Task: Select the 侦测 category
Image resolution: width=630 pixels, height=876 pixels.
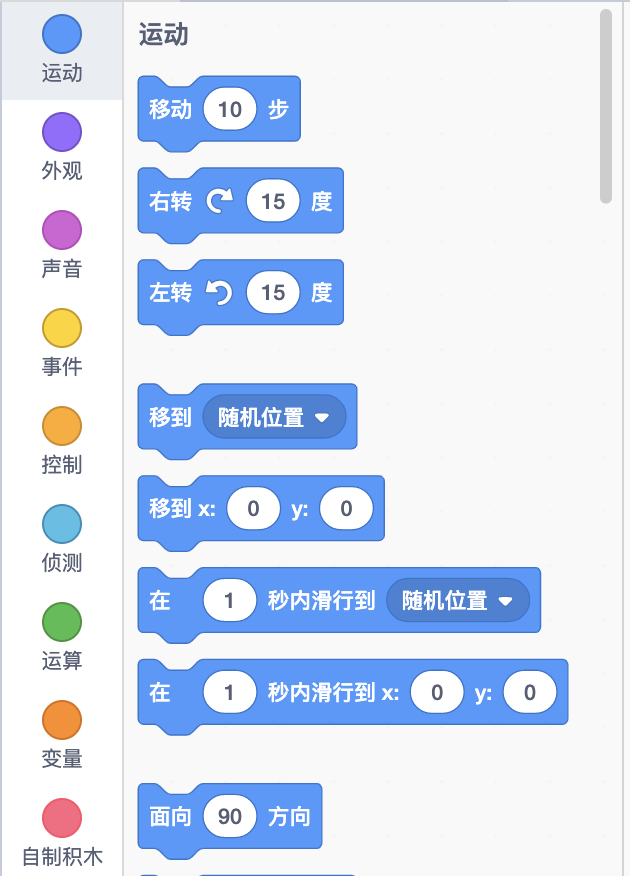Action: (61, 538)
